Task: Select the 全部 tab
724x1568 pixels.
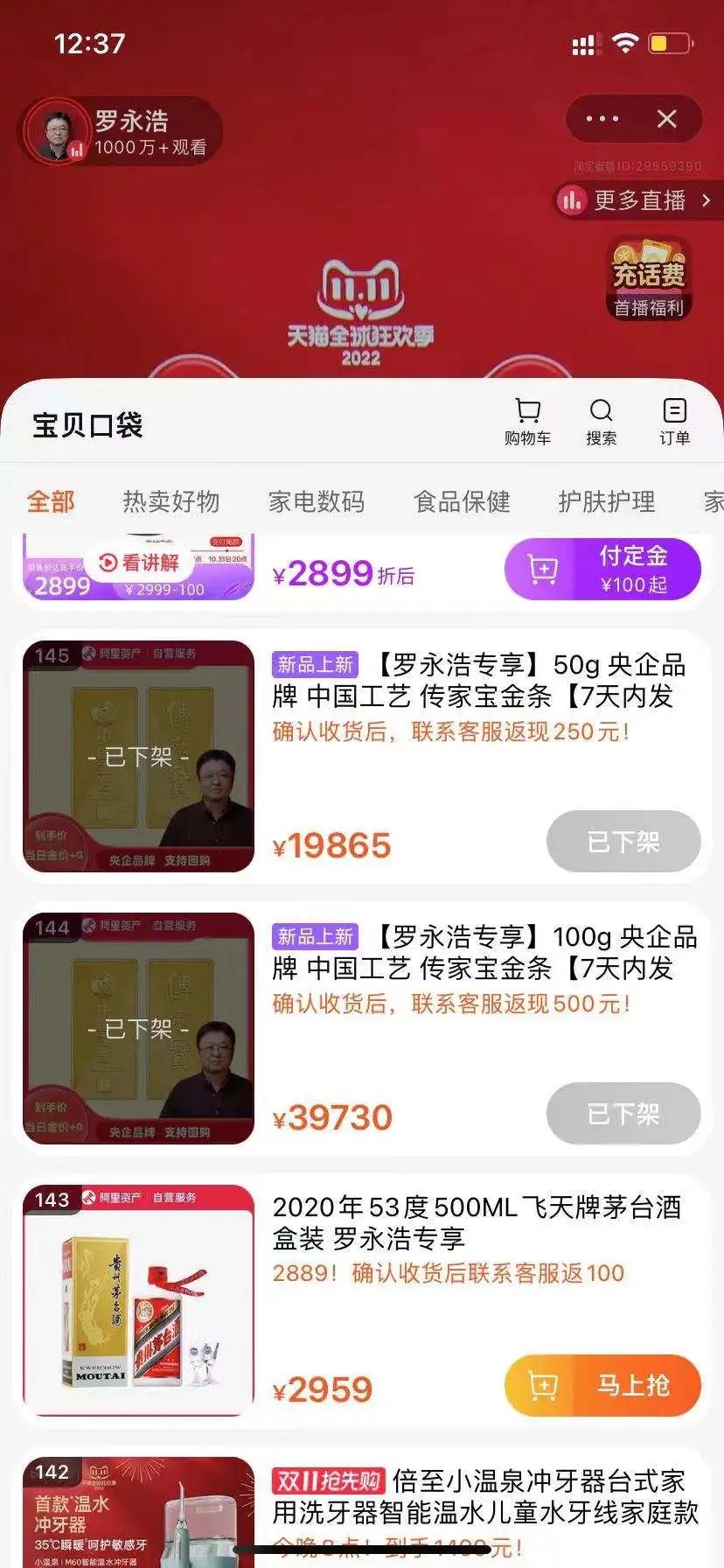Action: click(51, 501)
